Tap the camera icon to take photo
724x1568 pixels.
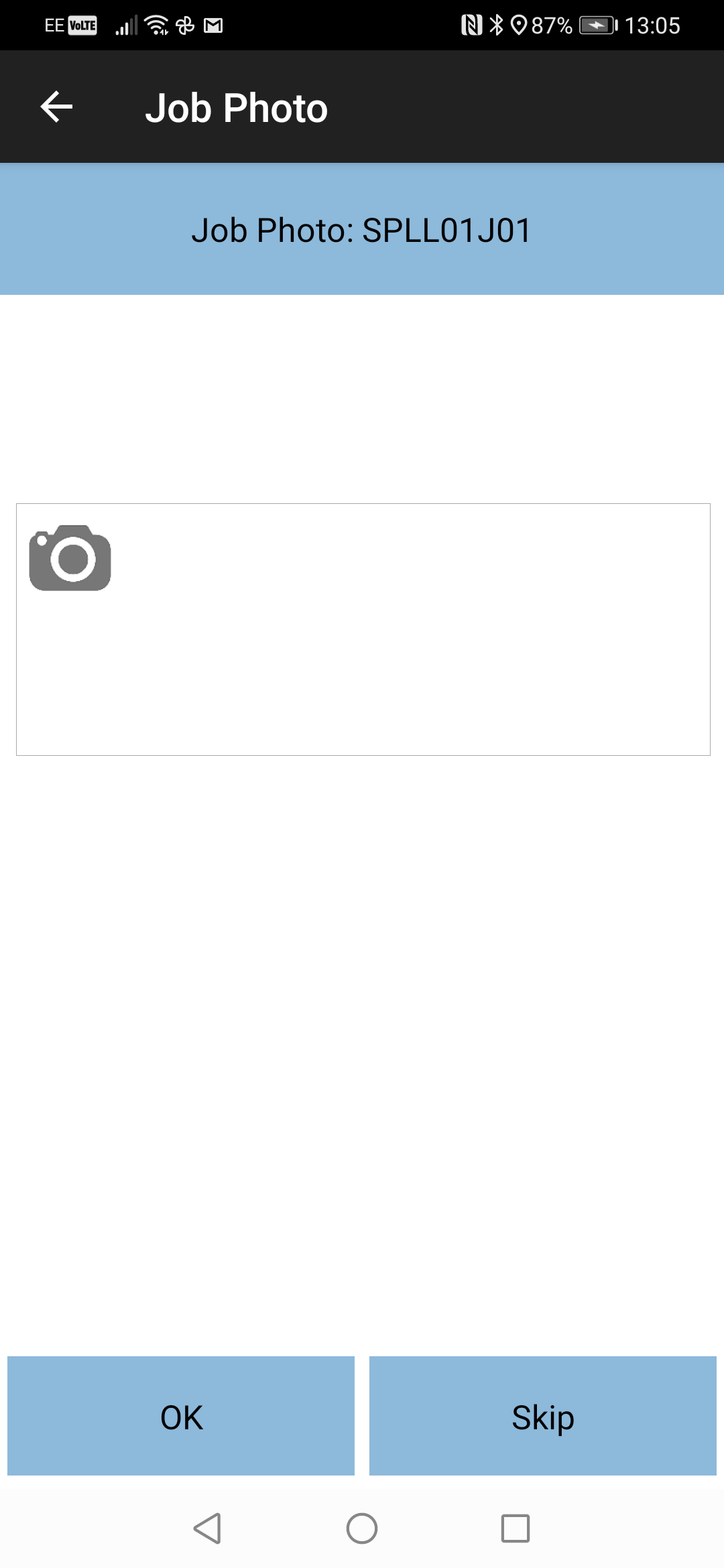point(70,558)
